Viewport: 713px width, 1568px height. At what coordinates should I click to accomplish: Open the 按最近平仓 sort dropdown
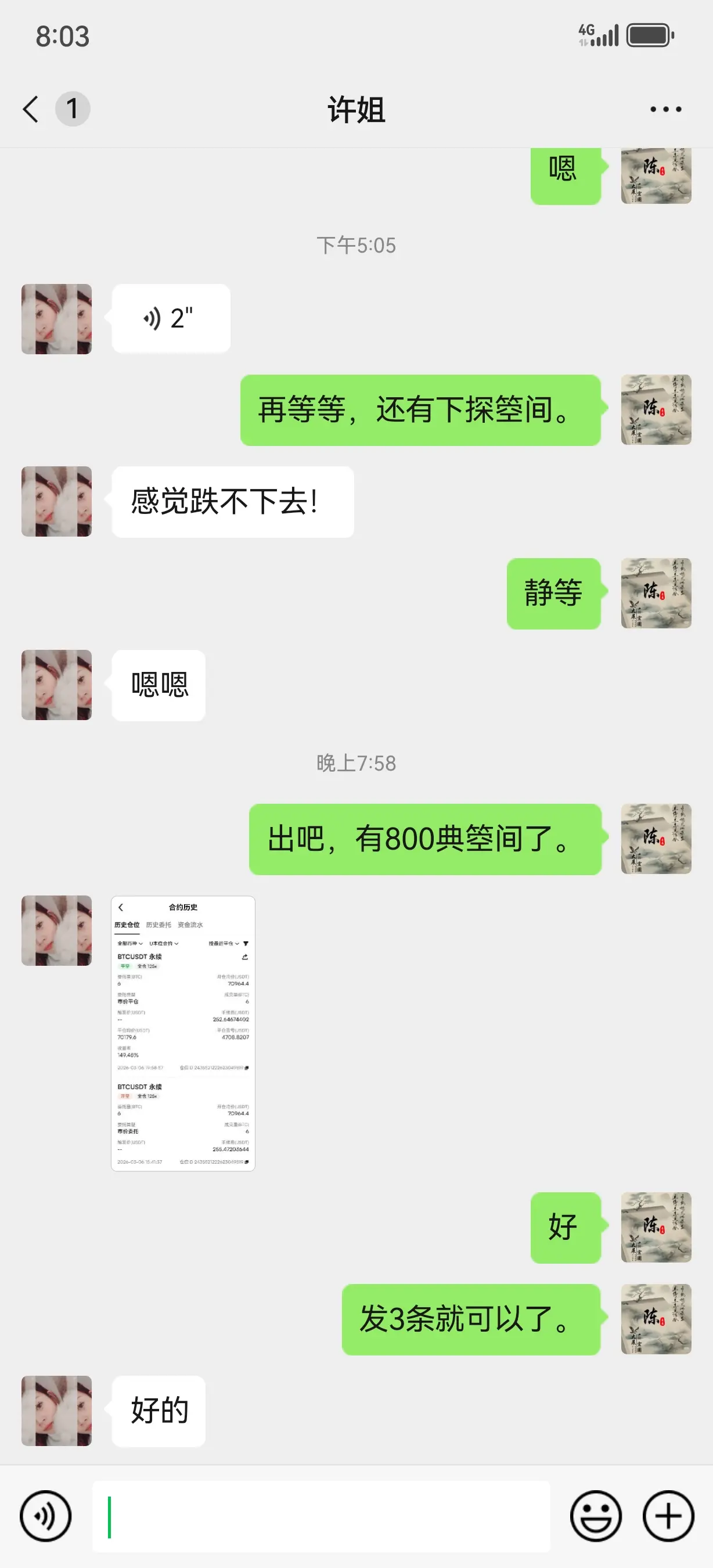pyautogui.click(x=224, y=944)
